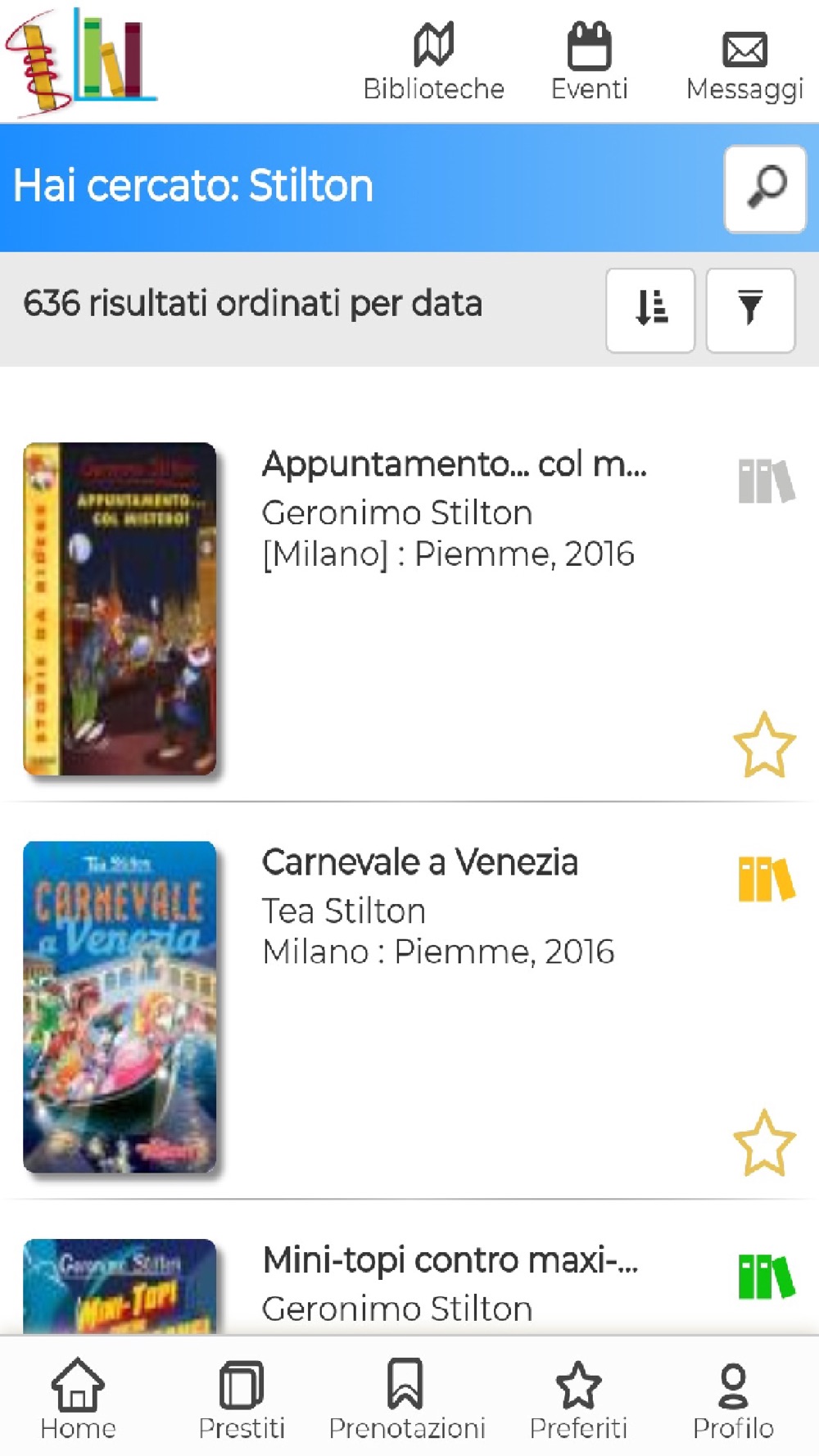The width and height of the screenshot is (819, 1456).
Task: Star Carnevale a Venezia as favorite
Action: click(x=764, y=1142)
